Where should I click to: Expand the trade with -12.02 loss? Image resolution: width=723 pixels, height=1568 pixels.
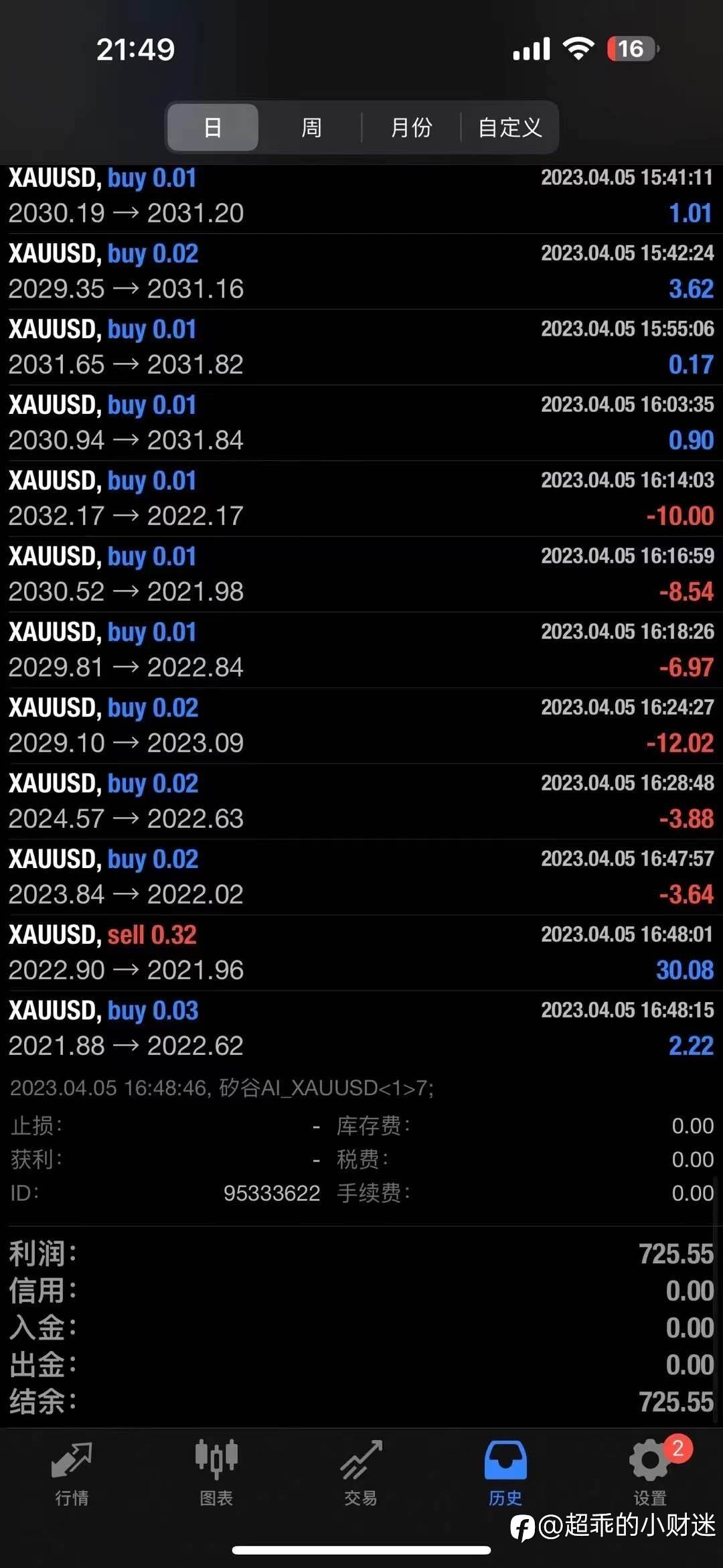(361, 725)
